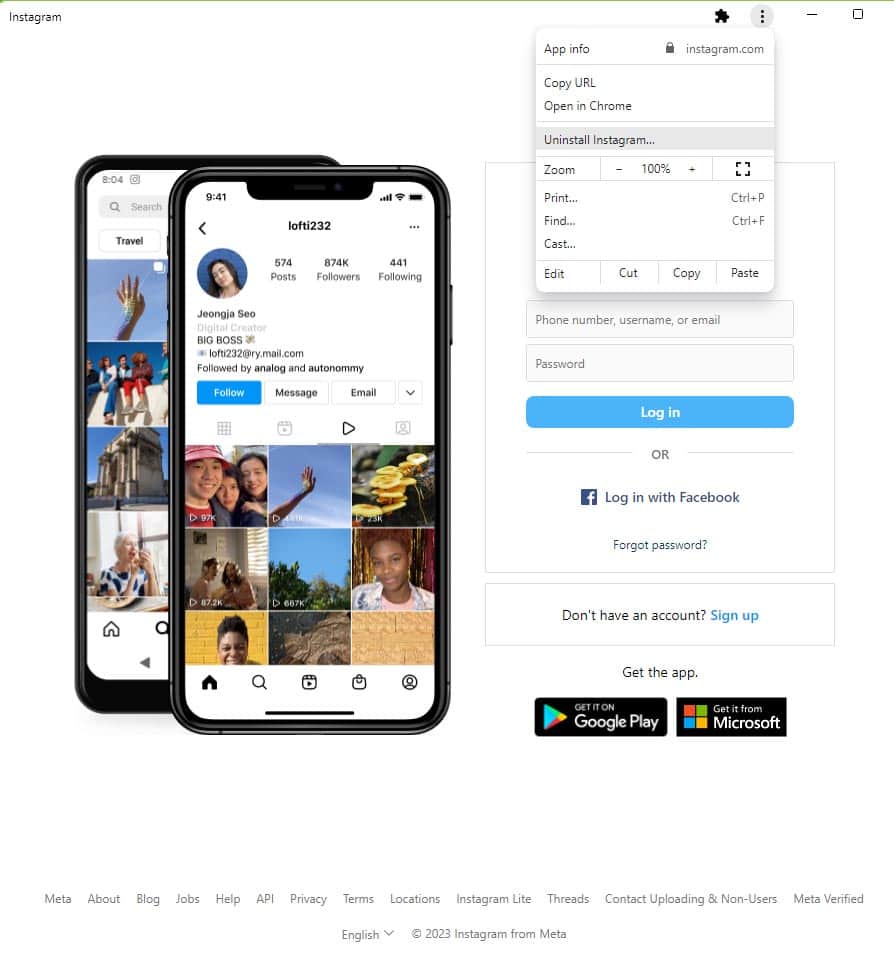The height and width of the screenshot is (957, 894).
Task: Decrease zoom with the minus button
Action: pos(619,169)
